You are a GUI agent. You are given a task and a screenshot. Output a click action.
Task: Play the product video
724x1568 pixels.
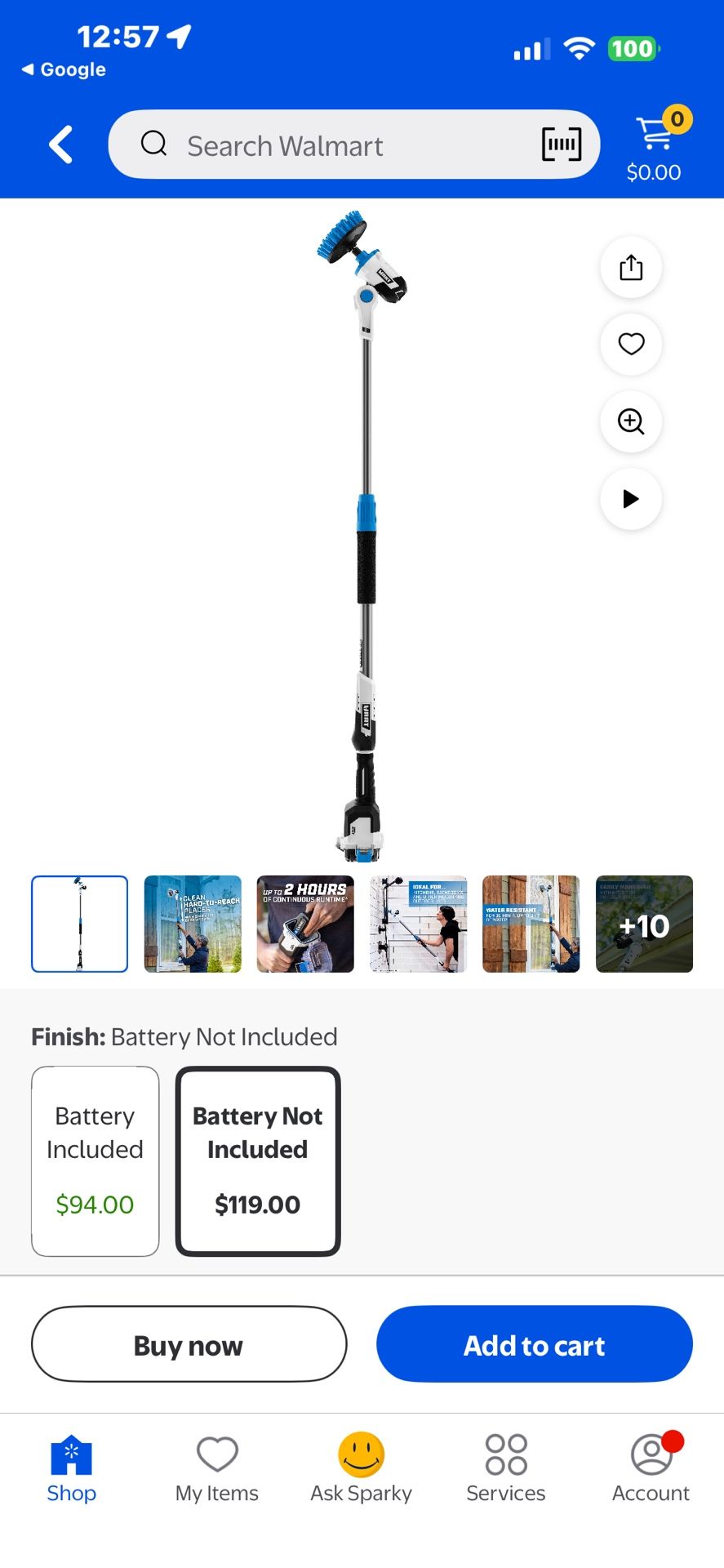[631, 499]
